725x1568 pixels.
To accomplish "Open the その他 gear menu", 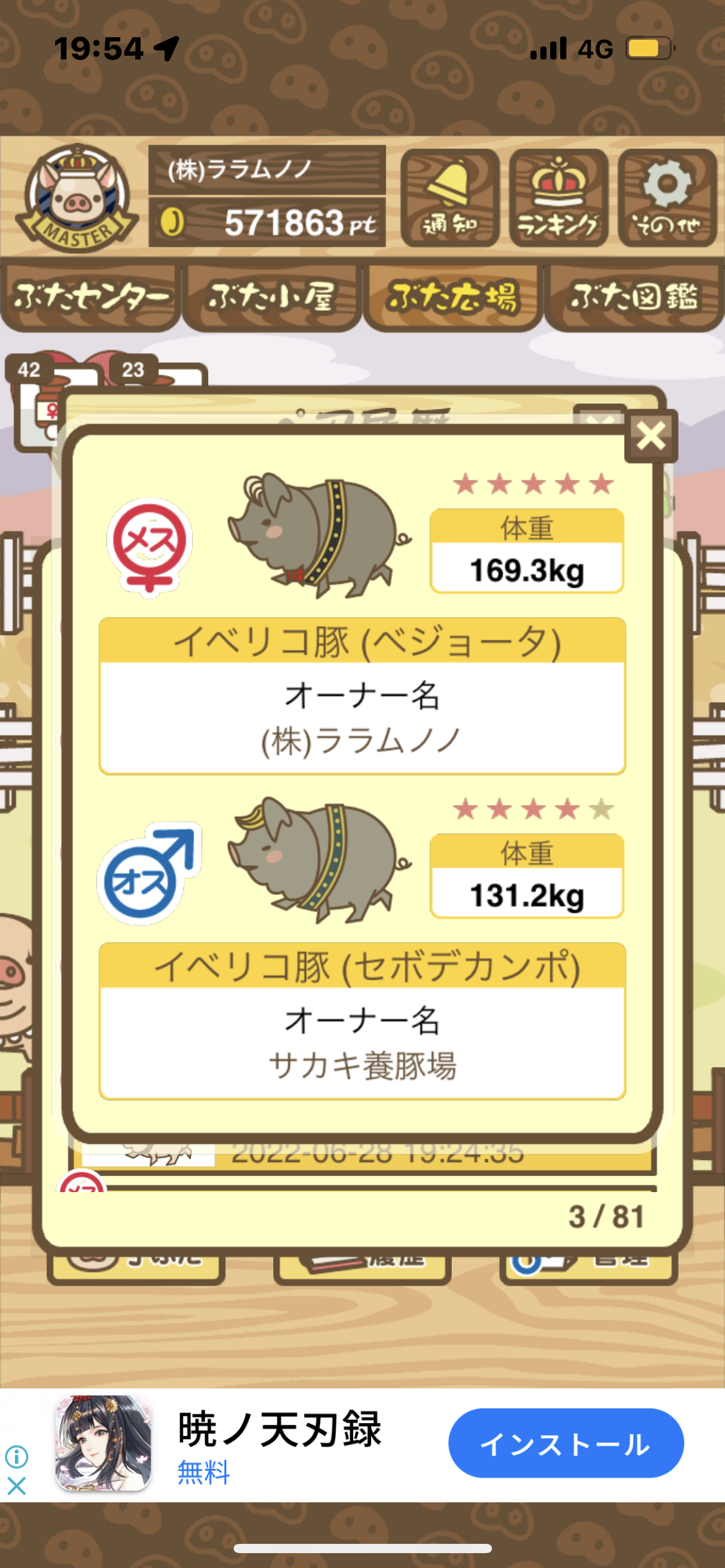I will 667,198.
